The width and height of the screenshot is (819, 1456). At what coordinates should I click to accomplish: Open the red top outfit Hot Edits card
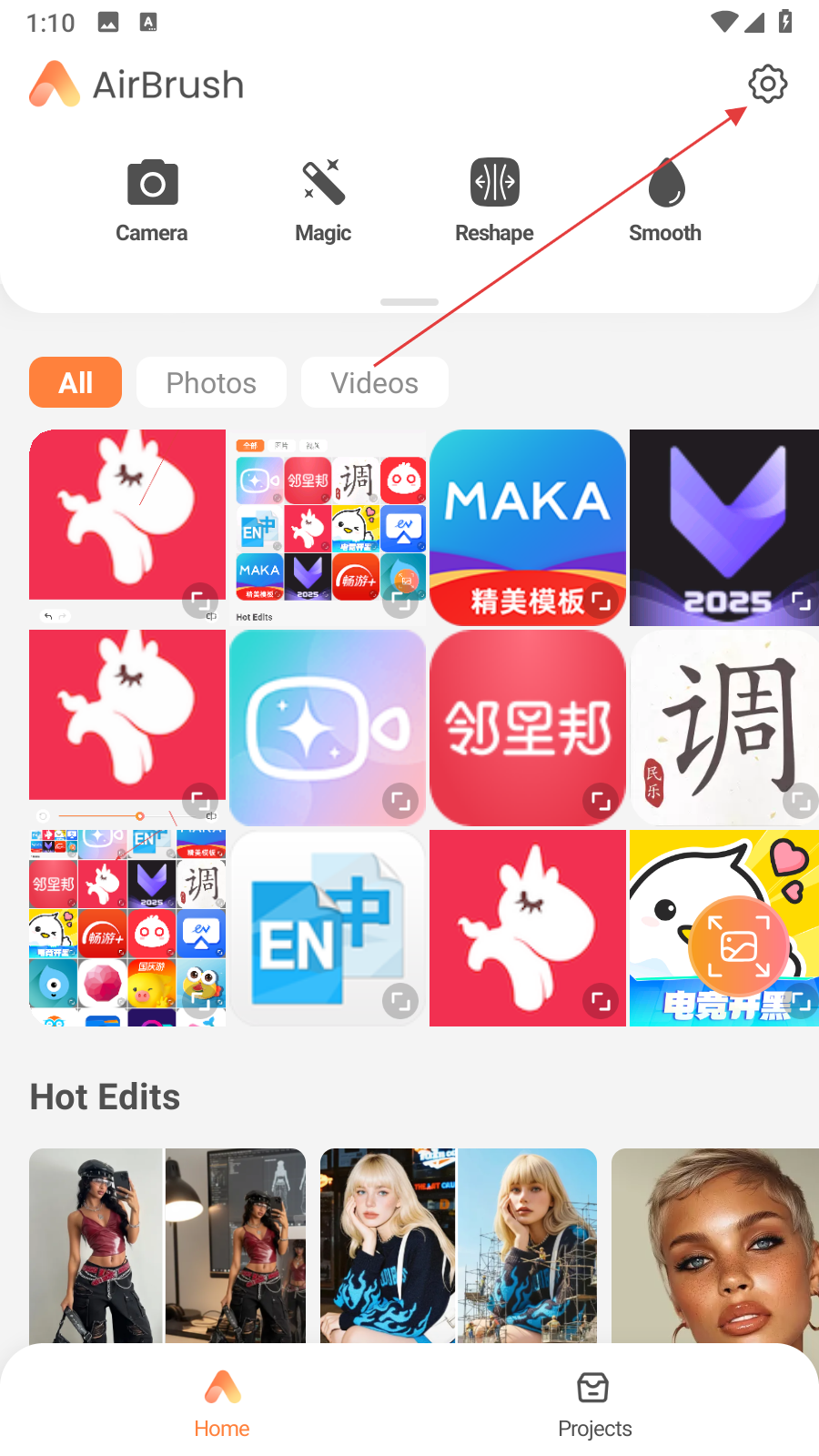point(167,1245)
